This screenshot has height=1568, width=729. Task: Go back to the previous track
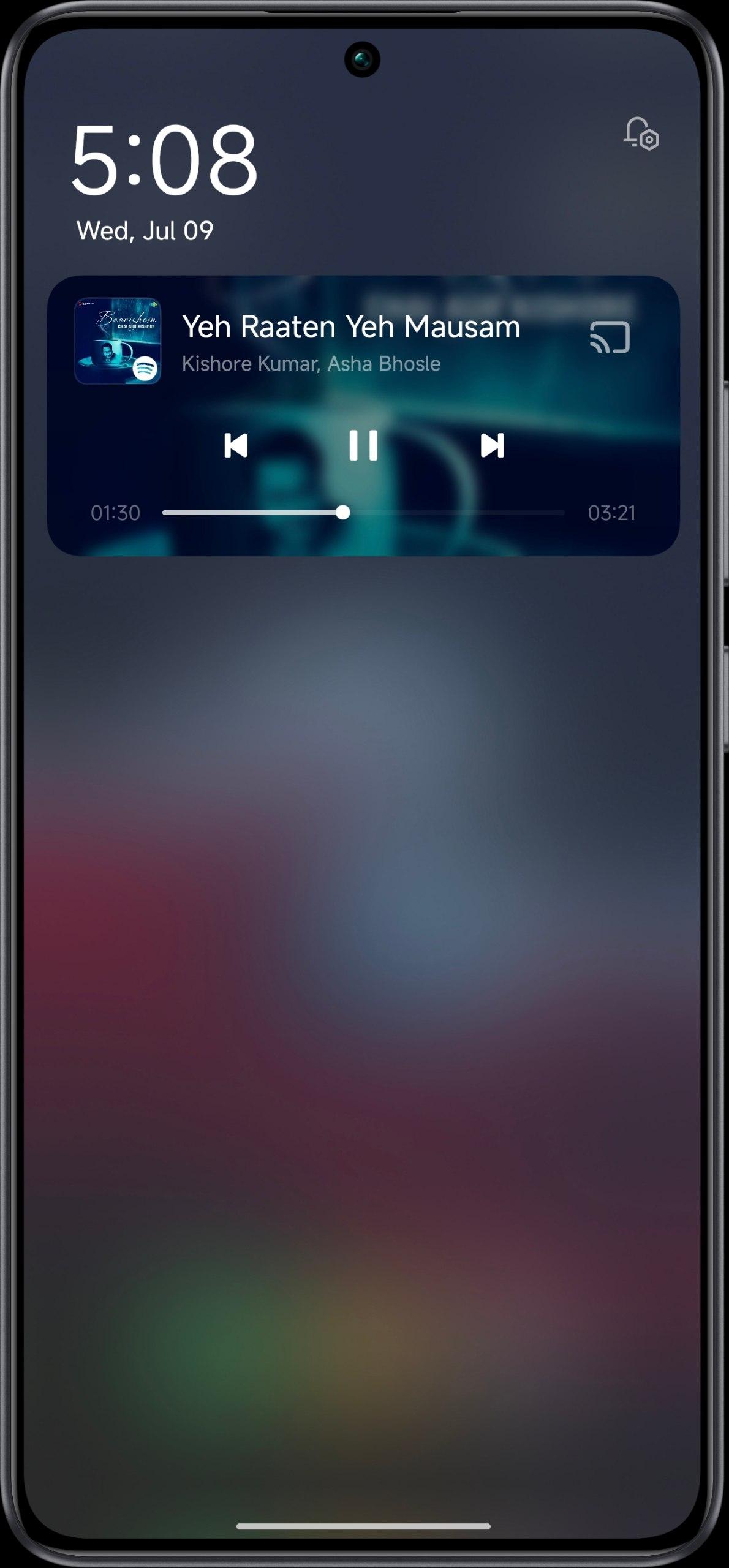(x=236, y=445)
